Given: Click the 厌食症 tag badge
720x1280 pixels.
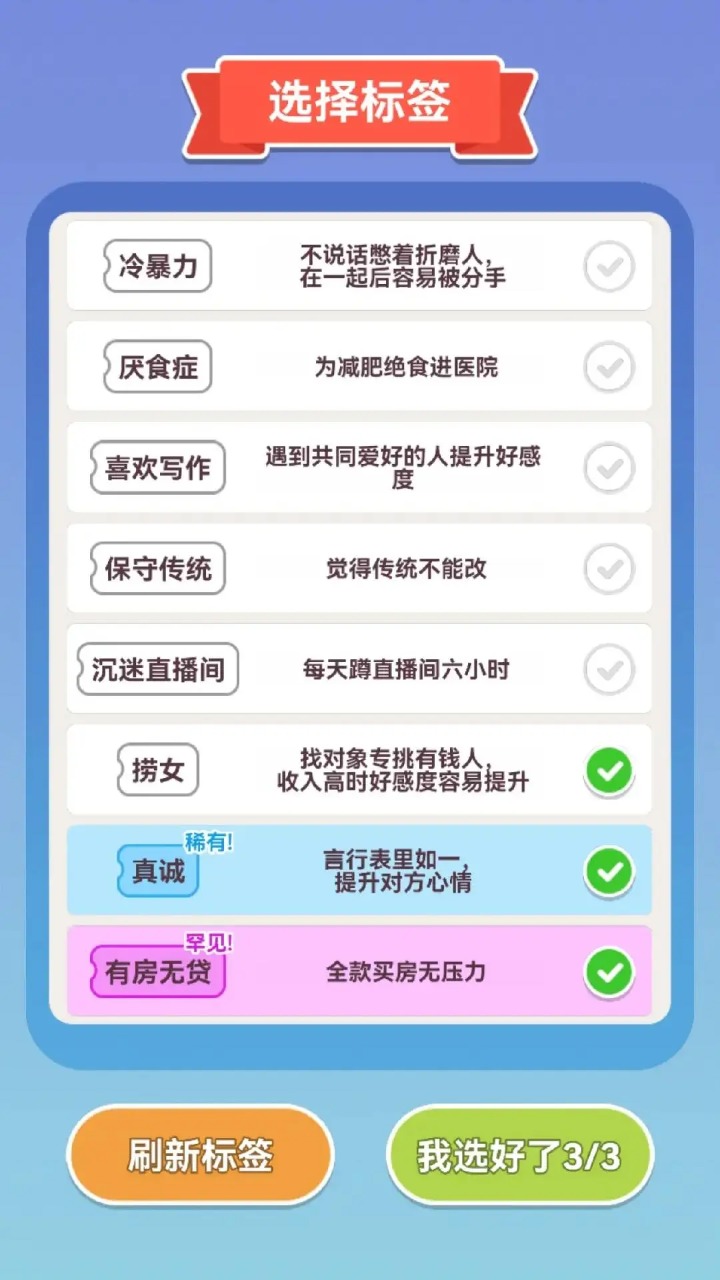Looking at the screenshot, I should [x=156, y=367].
